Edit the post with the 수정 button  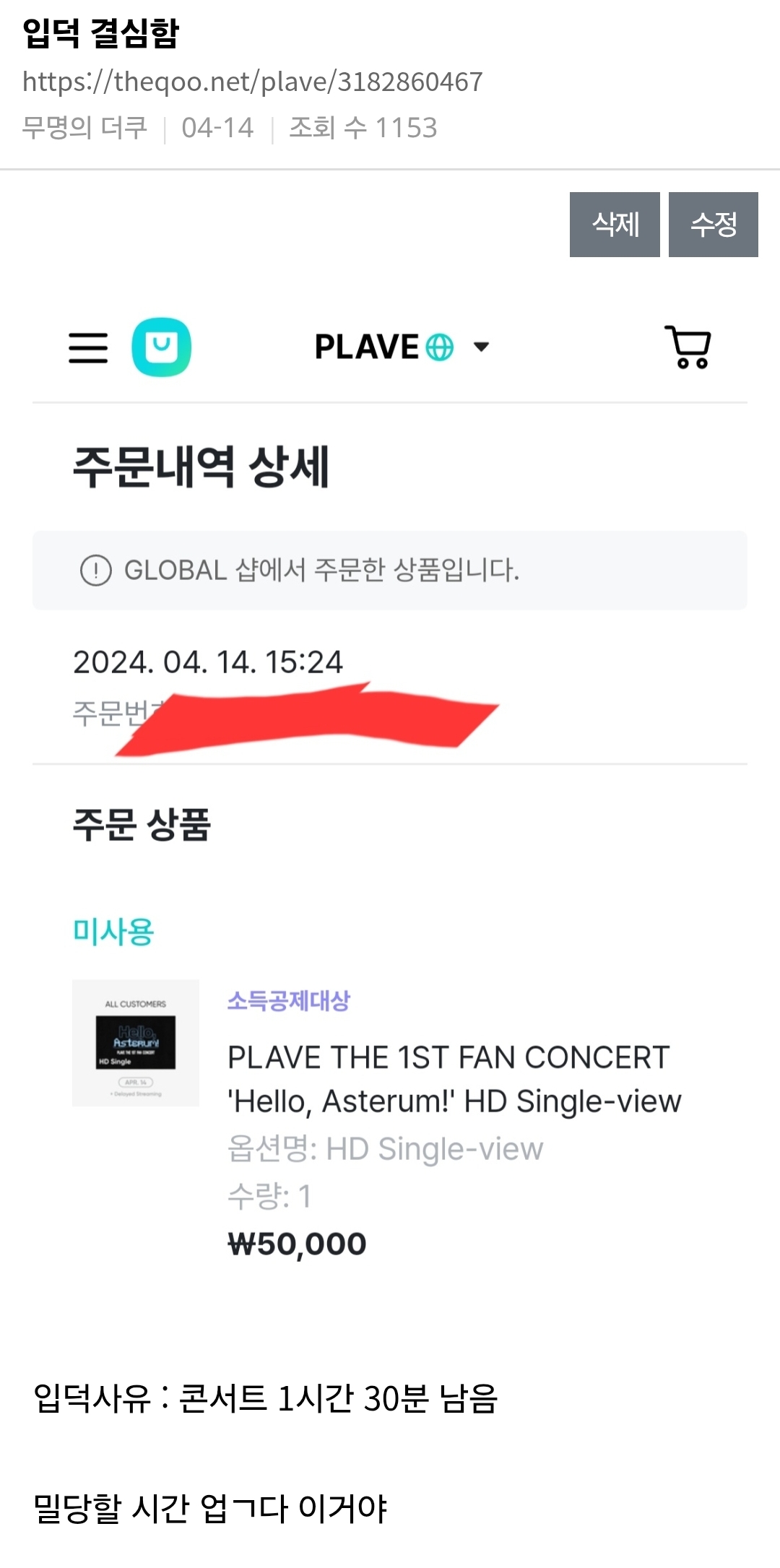(x=713, y=225)
